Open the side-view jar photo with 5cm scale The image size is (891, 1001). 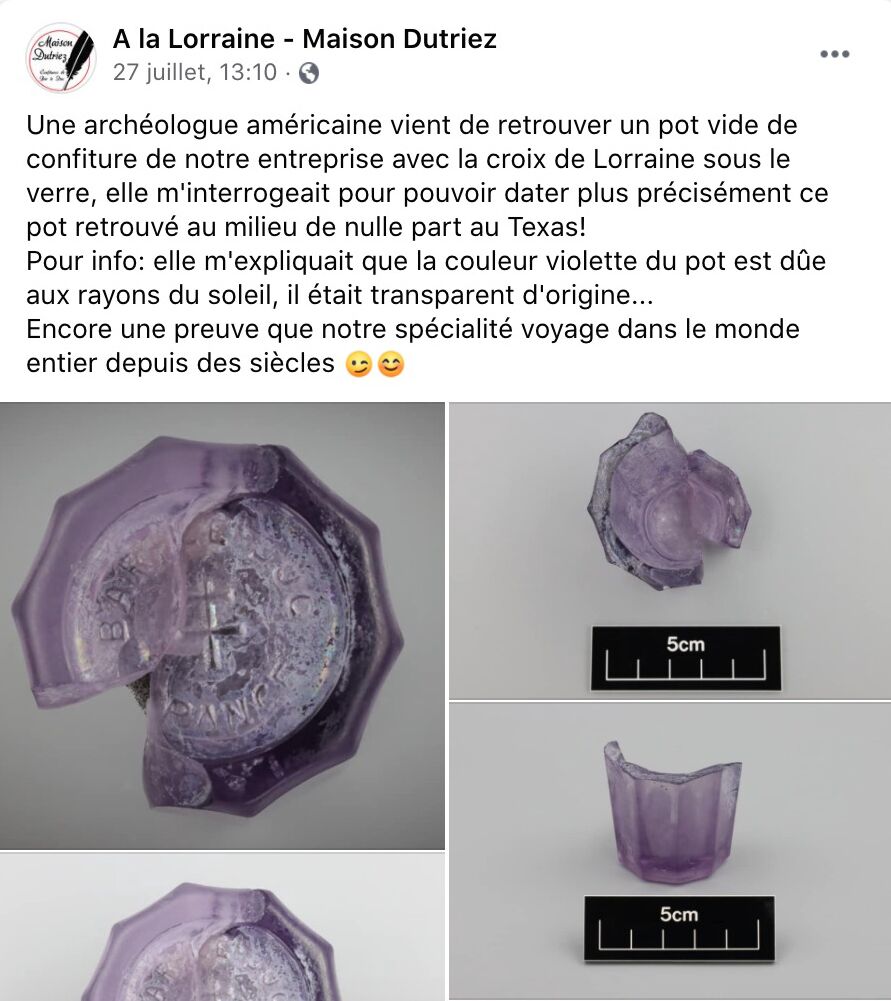point(669,850)
